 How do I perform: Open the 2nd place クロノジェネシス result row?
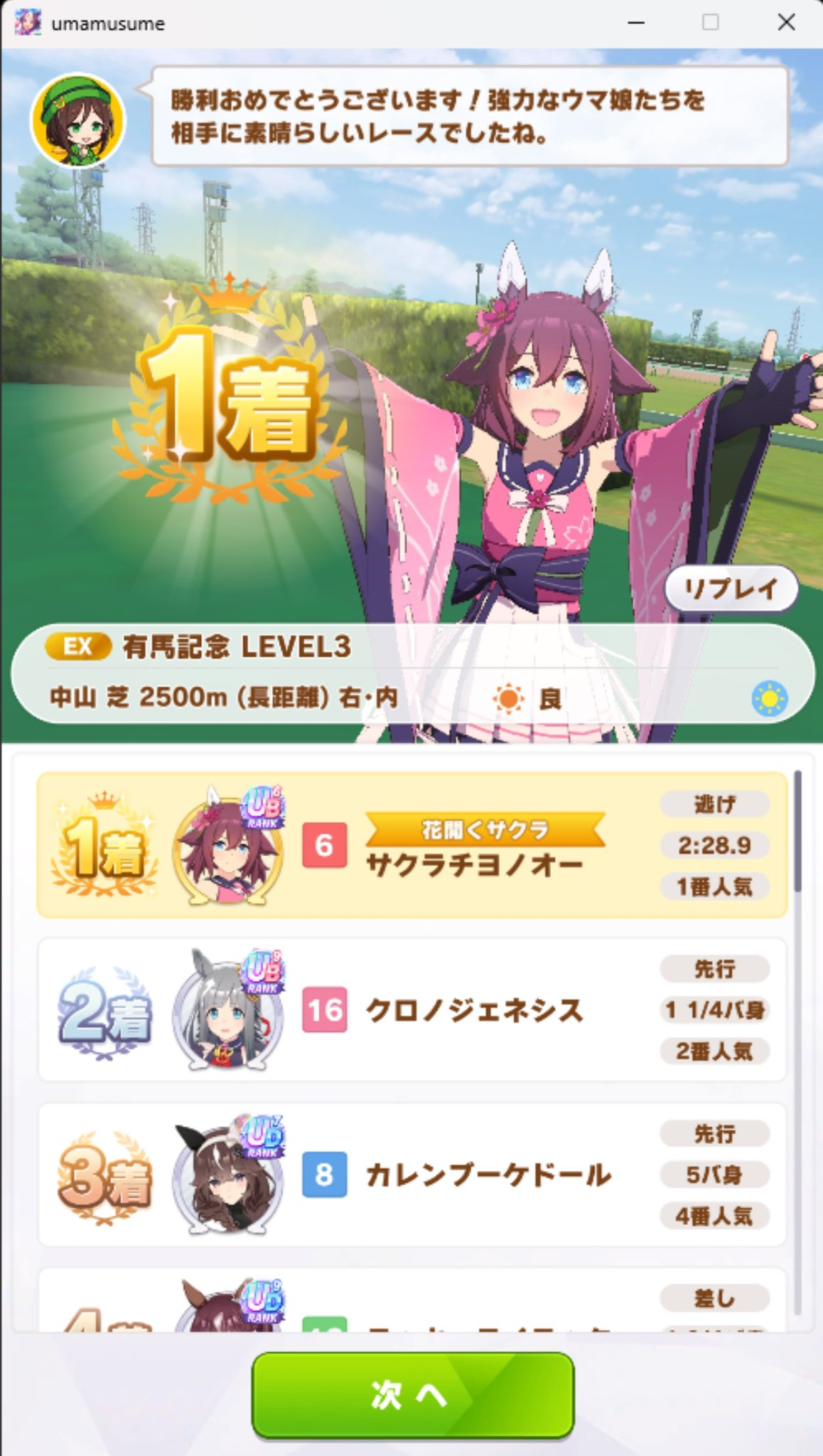click(x=412, y=1010)
